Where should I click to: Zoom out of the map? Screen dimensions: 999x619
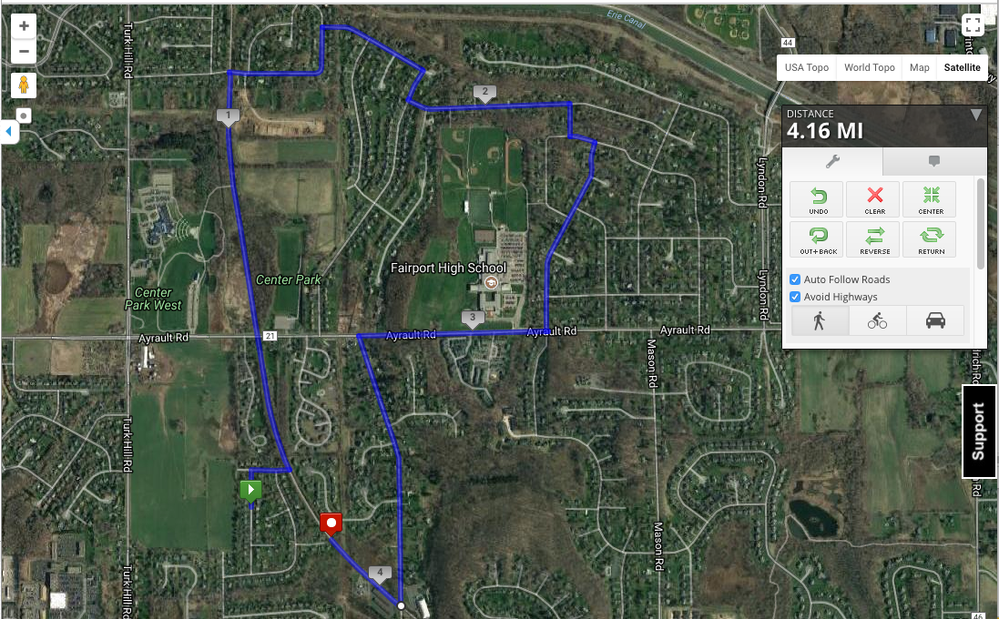click(x=24, y=52)
